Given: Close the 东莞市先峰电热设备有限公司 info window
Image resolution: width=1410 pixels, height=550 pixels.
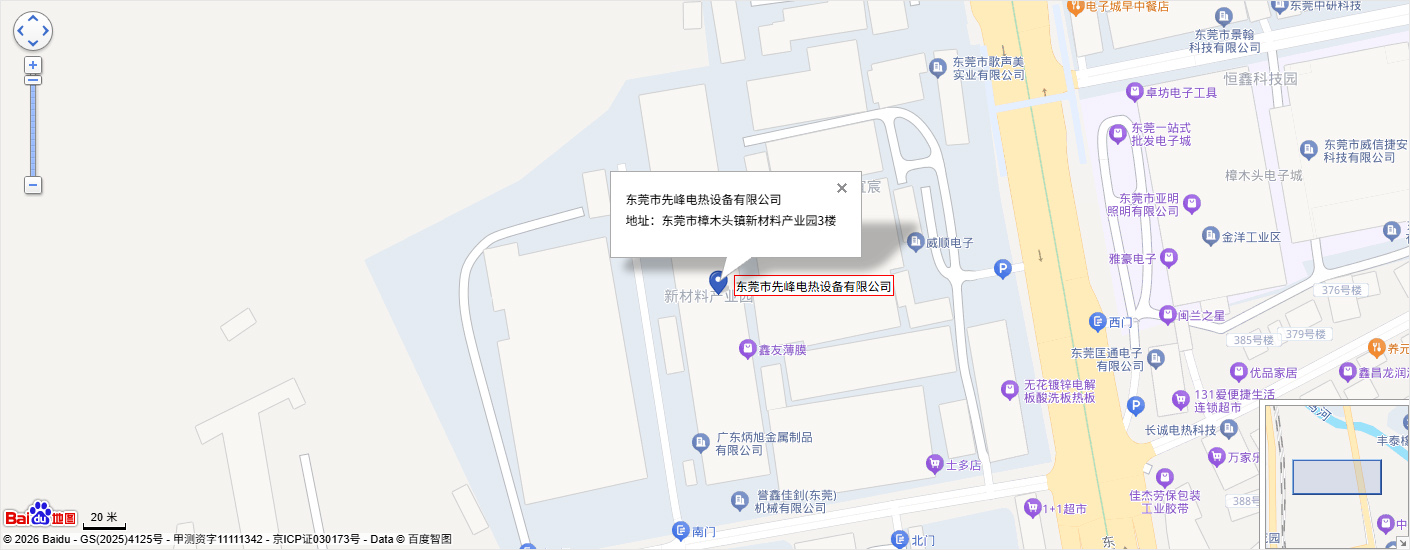Looking at the screenshot, I should (842, 188).
